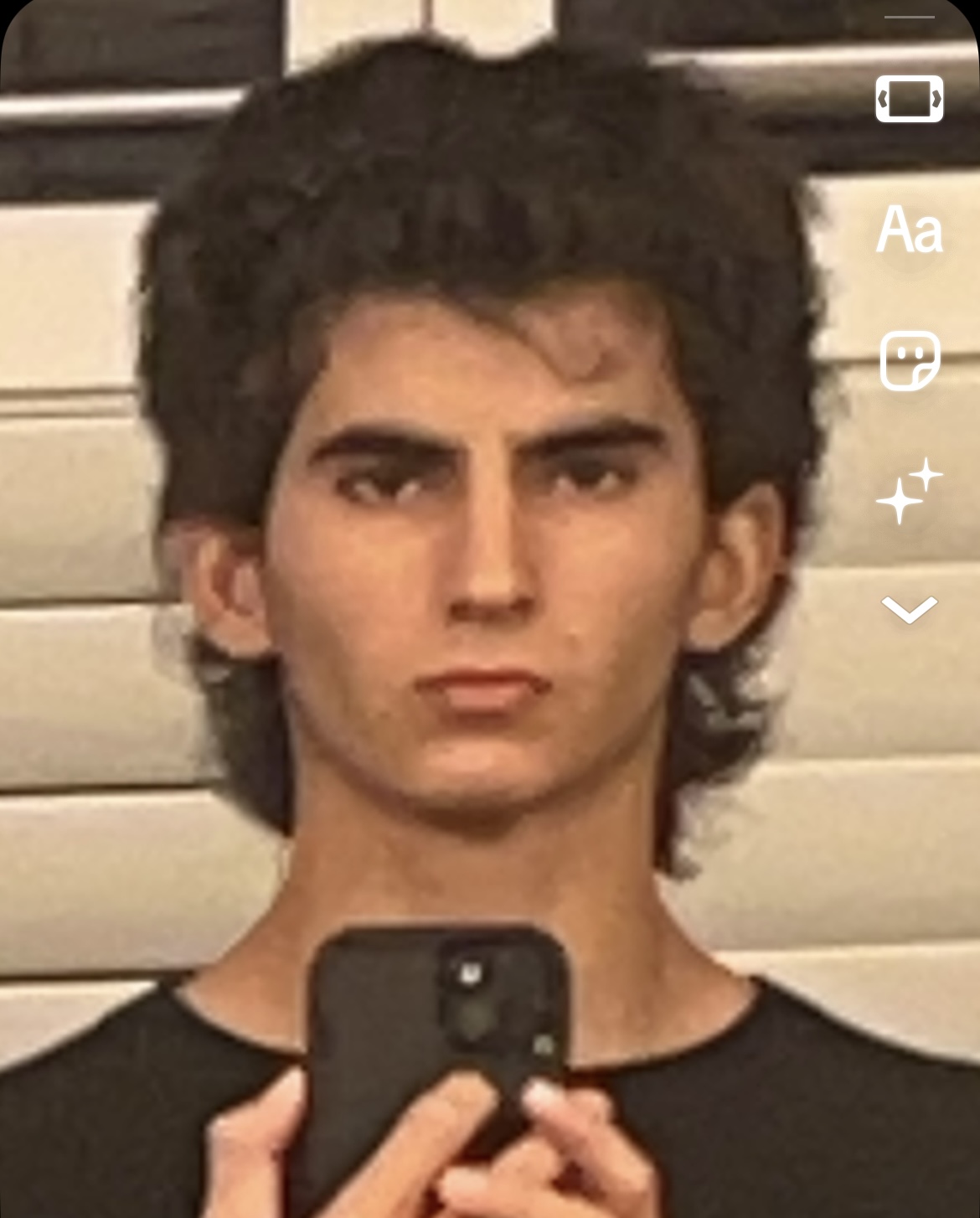
Task: Tap the resize frame icon
Action: pos(909,99)
